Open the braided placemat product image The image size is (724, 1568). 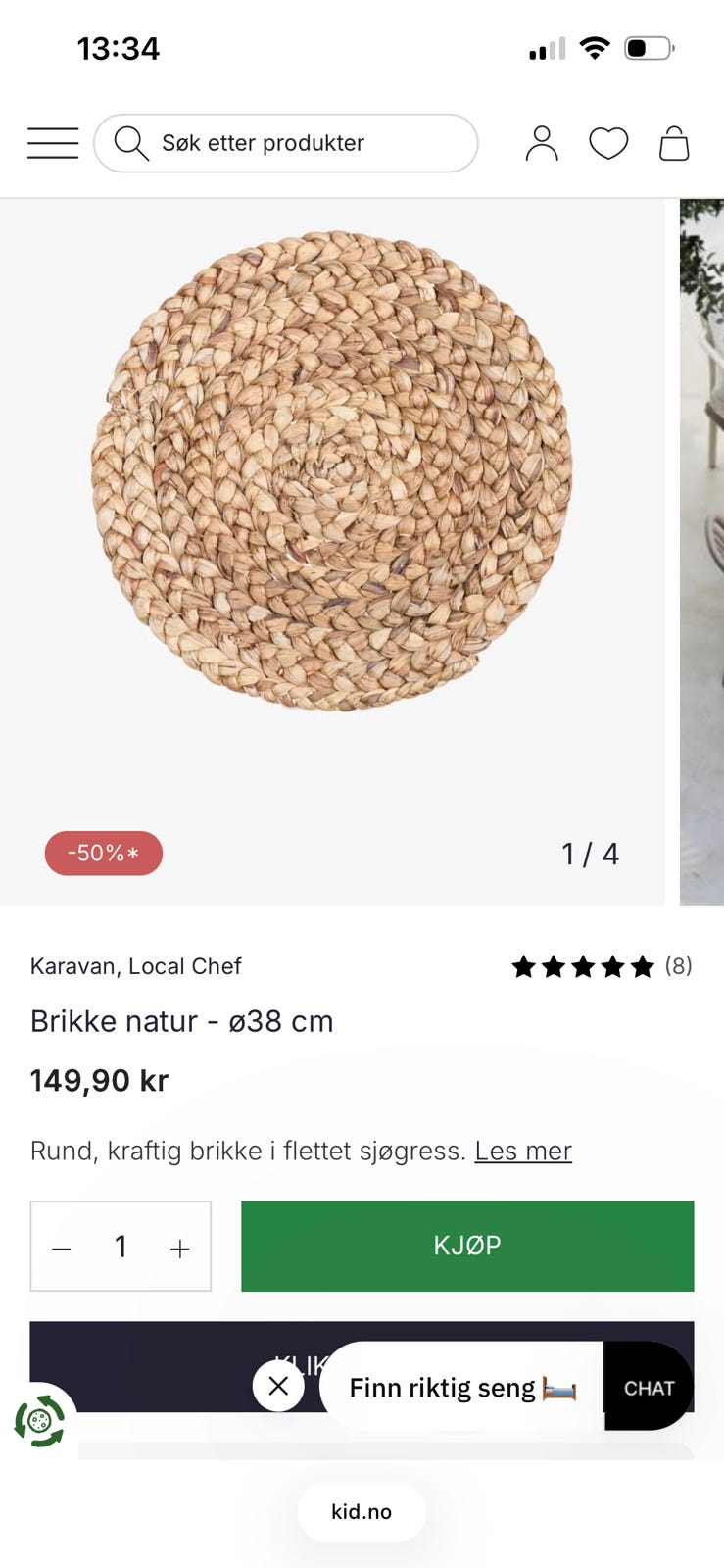click(332, 471)
